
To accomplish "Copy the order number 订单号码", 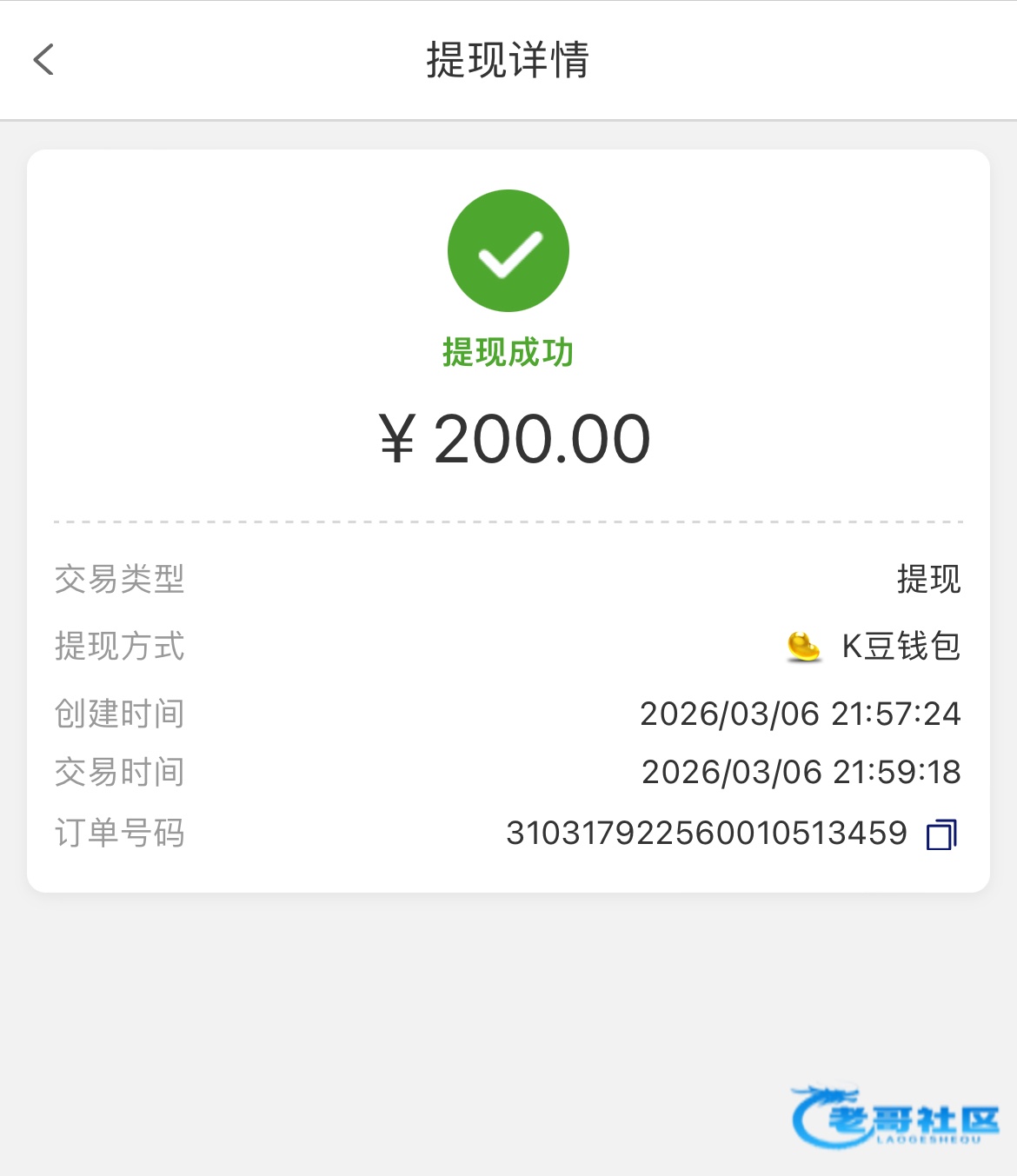I will coord(942,834).
